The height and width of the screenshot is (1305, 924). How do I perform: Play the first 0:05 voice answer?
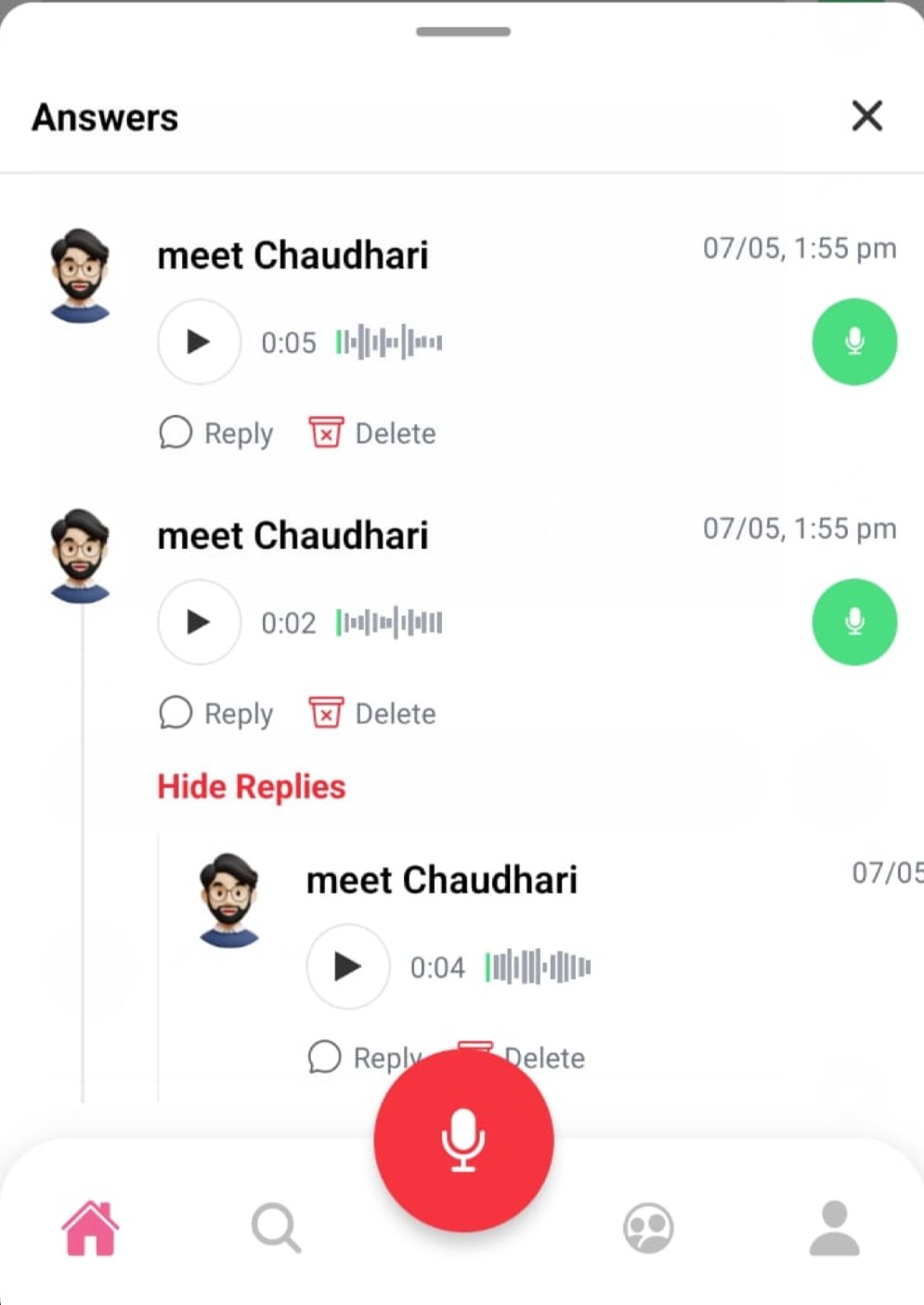[198, 342]
